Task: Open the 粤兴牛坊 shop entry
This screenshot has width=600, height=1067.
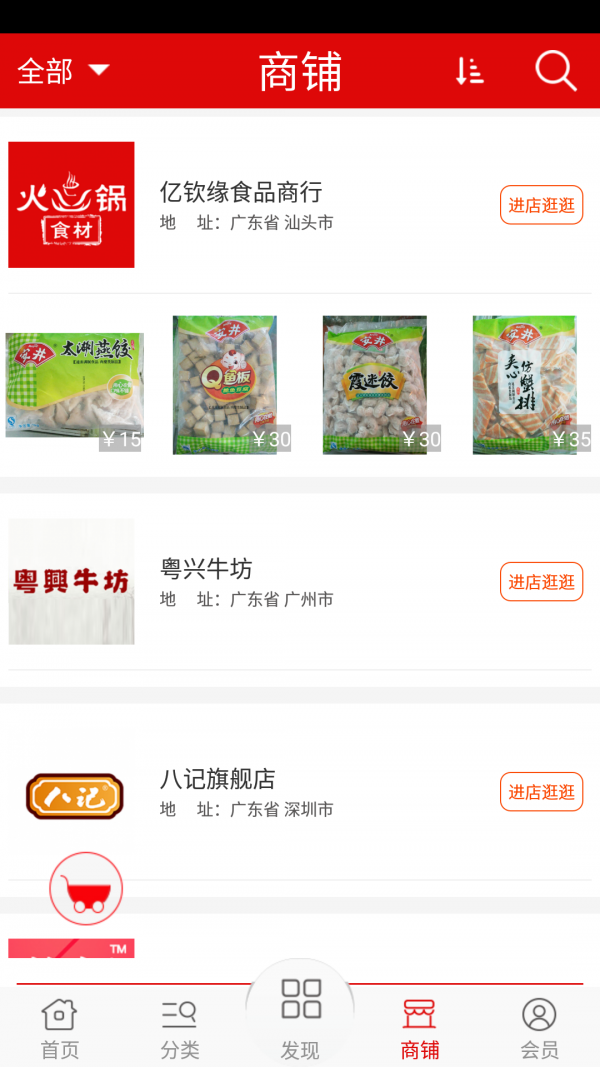Action: pyautogui.click(x=206, y=569)
